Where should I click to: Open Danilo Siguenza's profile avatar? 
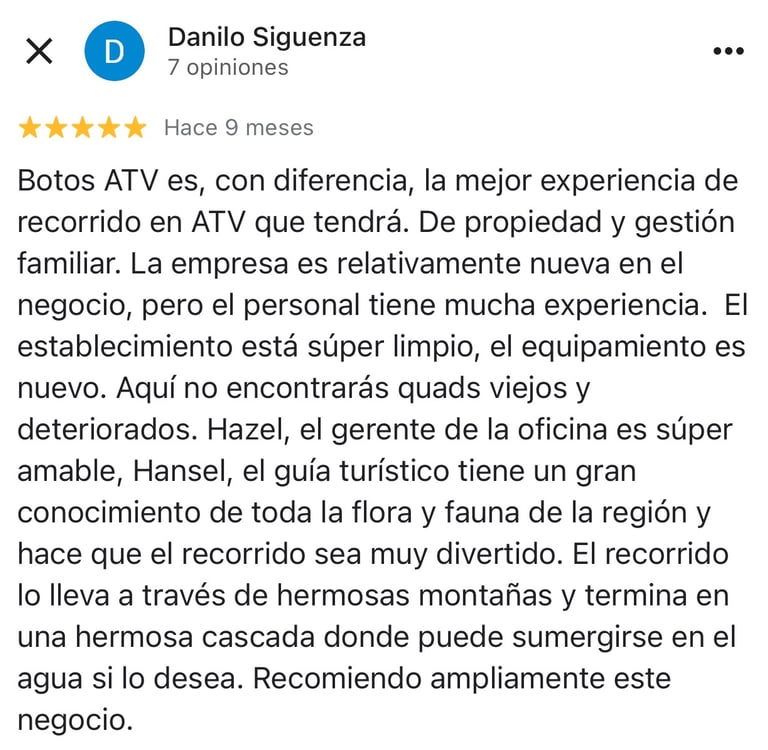coord(115,51)
